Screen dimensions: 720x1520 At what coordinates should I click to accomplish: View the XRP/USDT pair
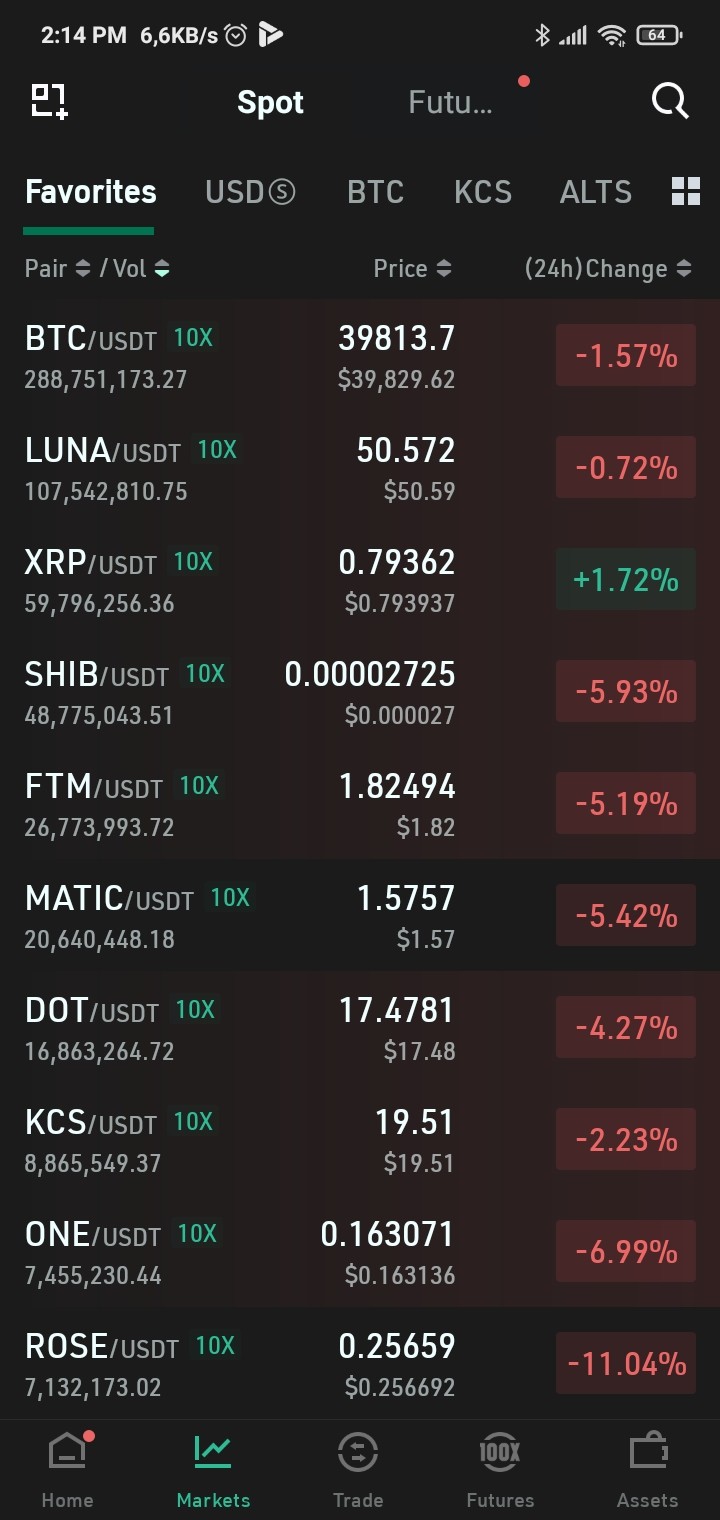[360, 581]
